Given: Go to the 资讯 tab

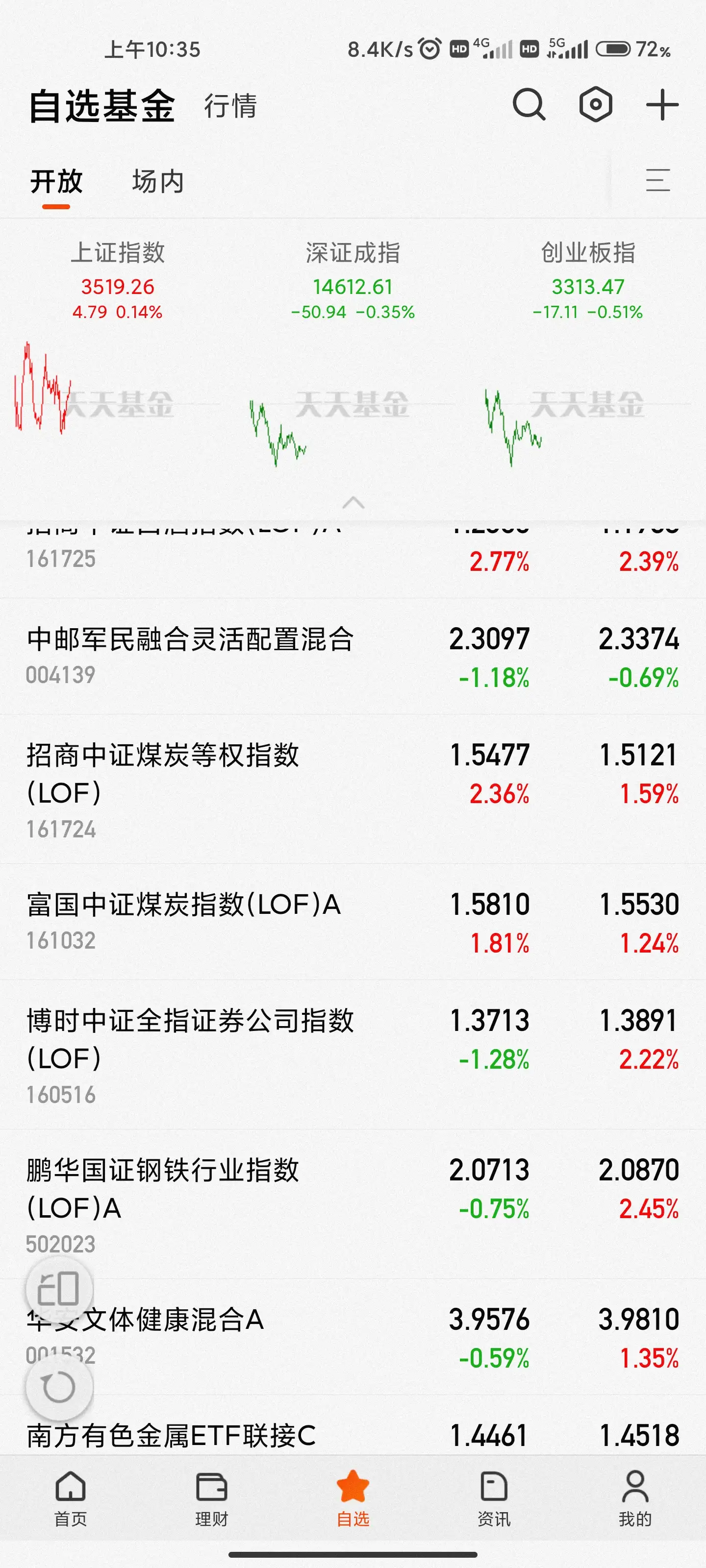Looking at the screenshot, I should 493,1498.
